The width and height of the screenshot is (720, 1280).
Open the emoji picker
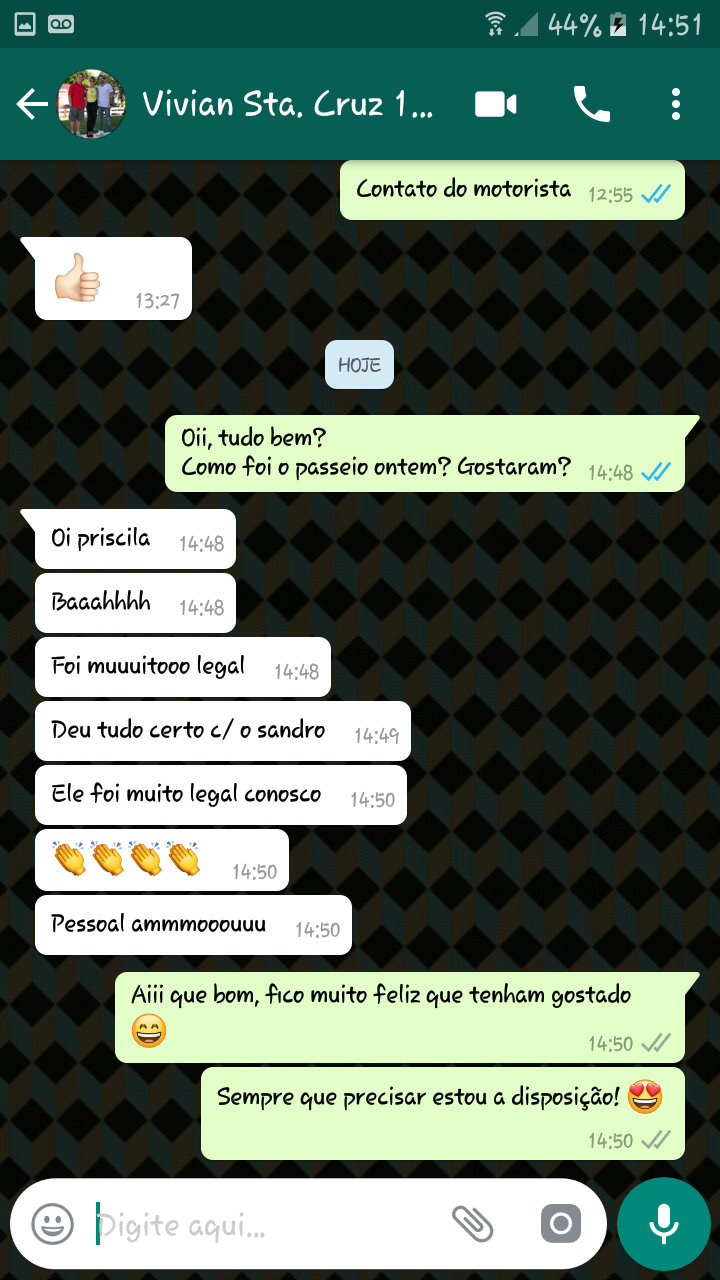[x=50, y=1222]
